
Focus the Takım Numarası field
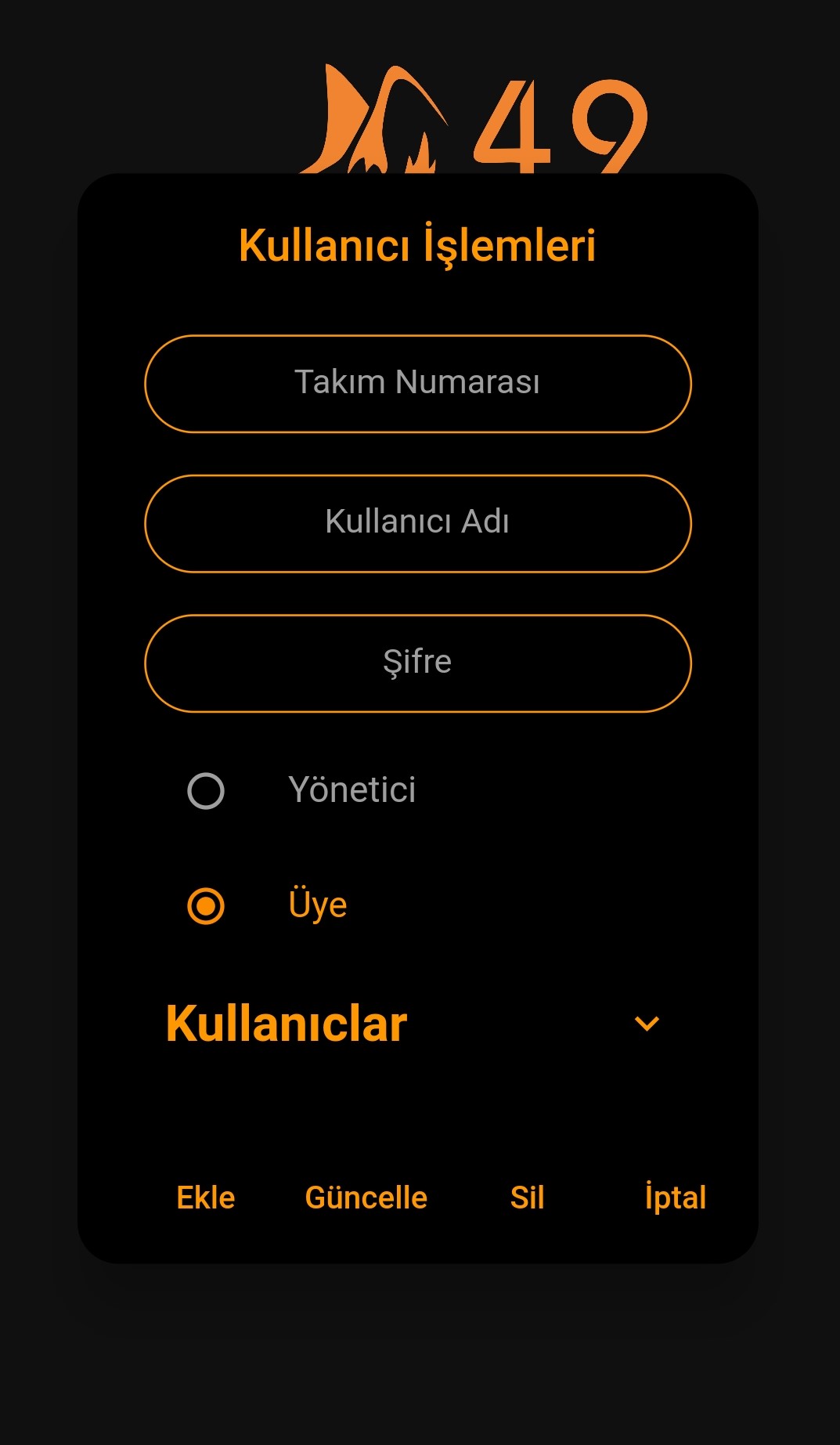click(x=418, y=384)
